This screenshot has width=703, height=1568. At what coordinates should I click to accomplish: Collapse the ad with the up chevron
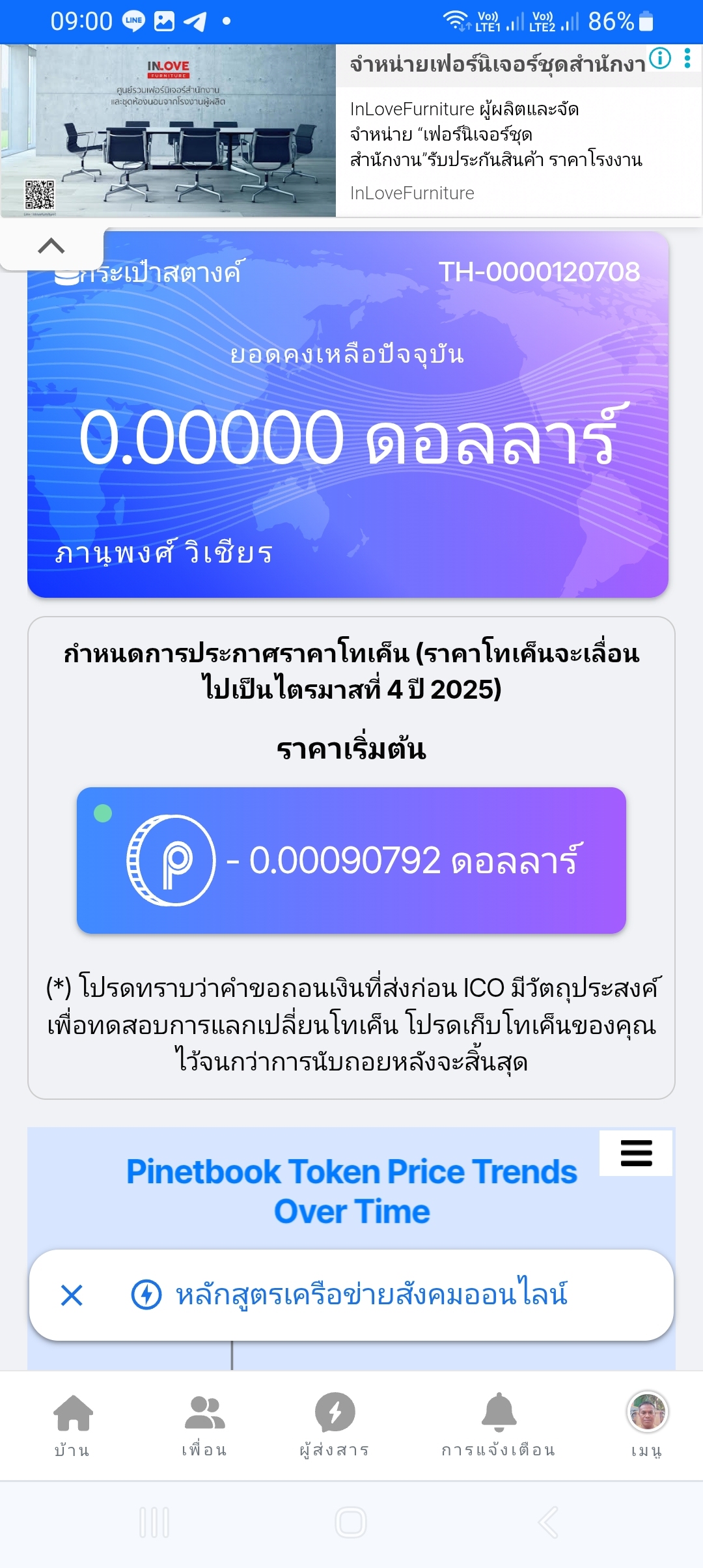tap(51, 246)
